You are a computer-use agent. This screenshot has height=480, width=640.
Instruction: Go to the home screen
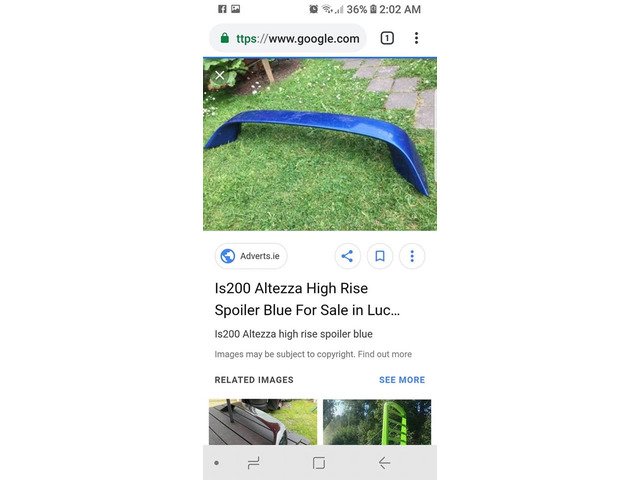click(x=319, y=463)
